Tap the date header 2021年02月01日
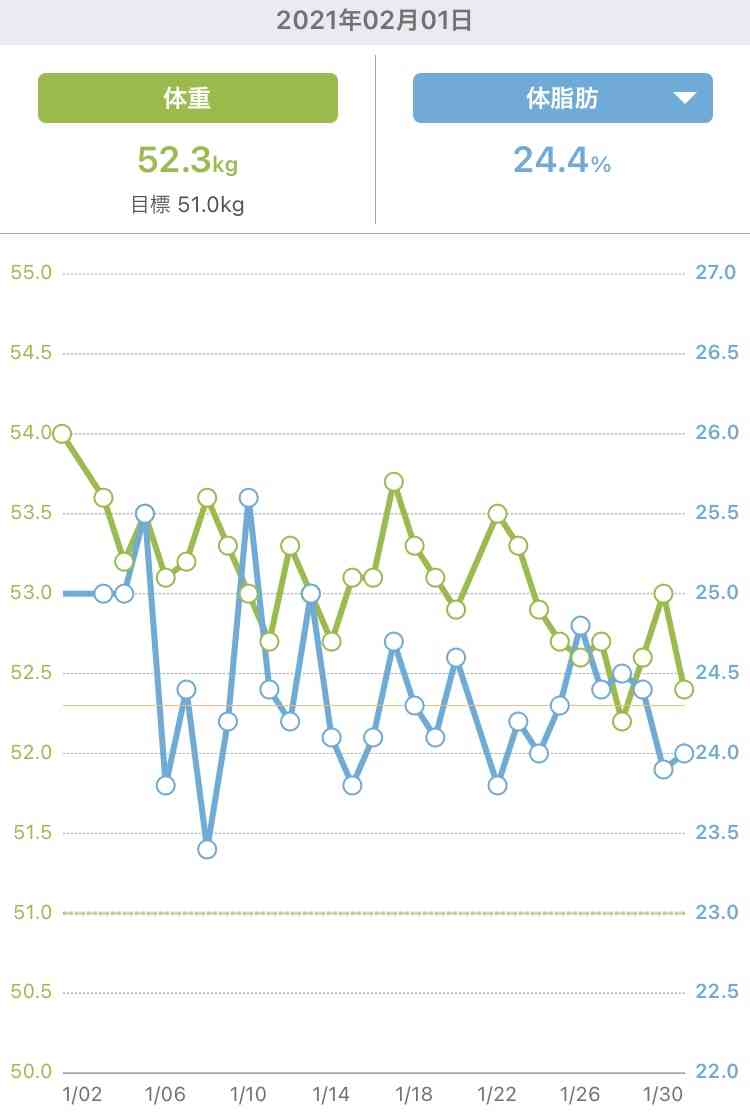 tap(375, 21)
